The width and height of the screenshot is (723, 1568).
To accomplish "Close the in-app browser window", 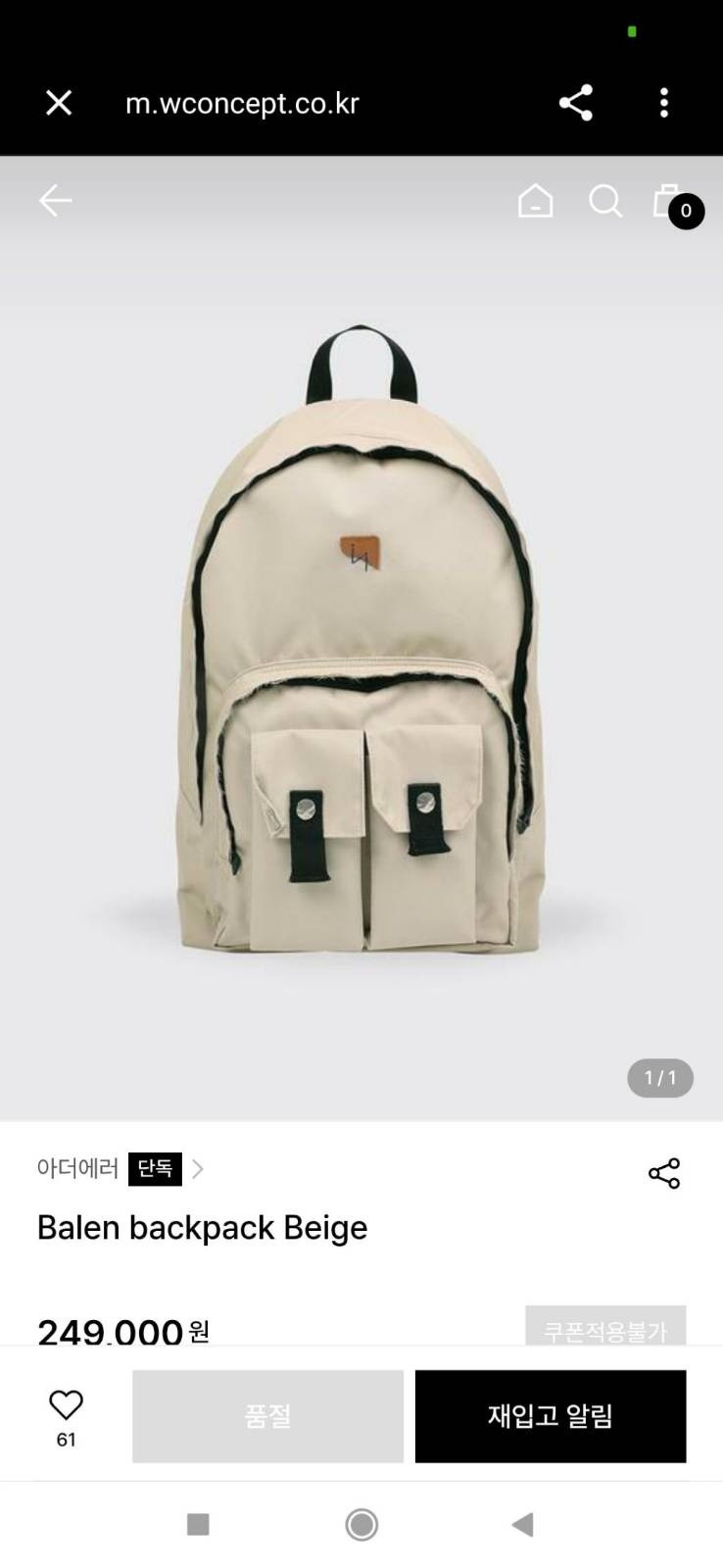I will tap(59, 103).
